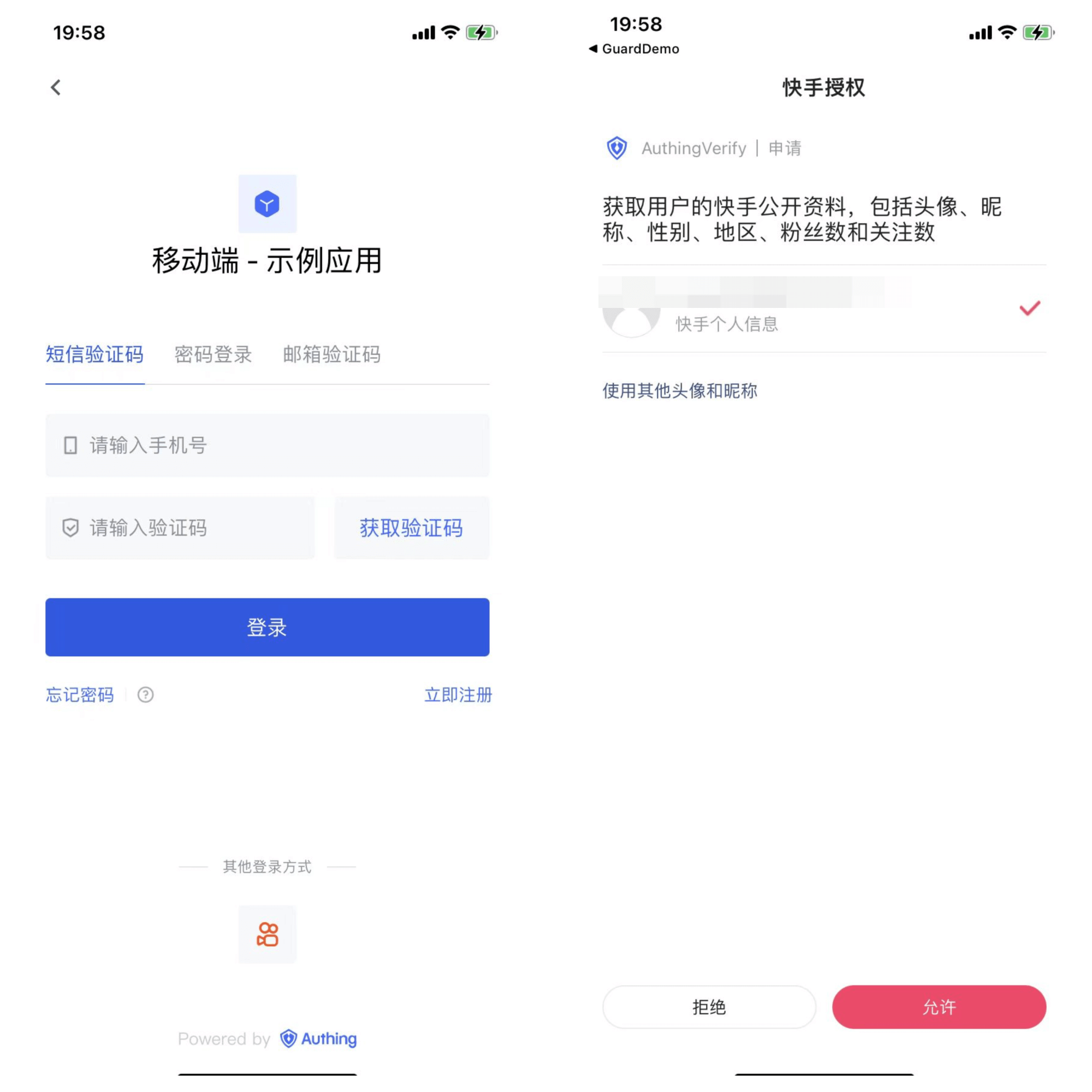Return to GuardDemo app

(x=633, y=49)
